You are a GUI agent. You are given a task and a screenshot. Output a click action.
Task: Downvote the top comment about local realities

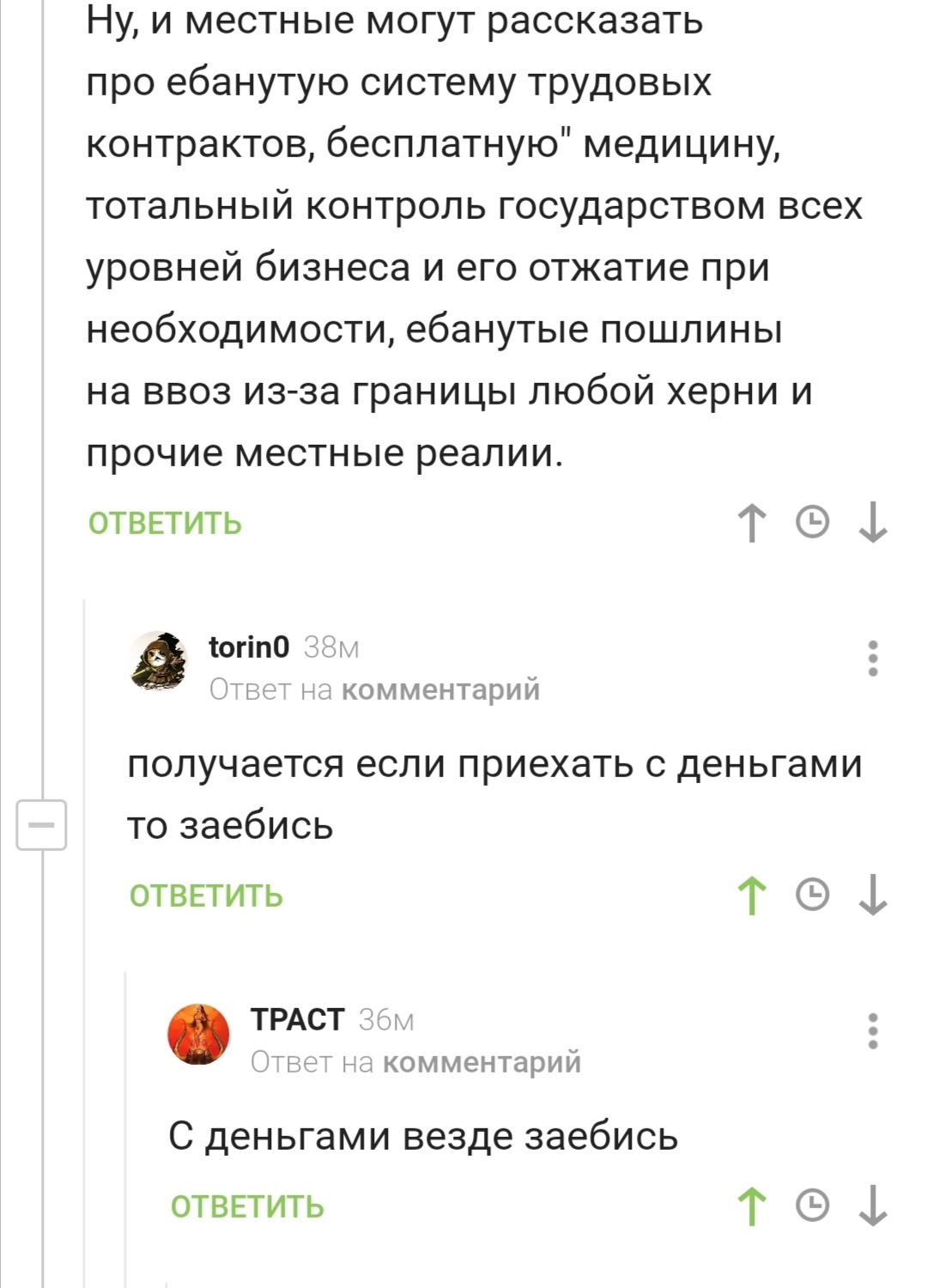tap(873, 523)
